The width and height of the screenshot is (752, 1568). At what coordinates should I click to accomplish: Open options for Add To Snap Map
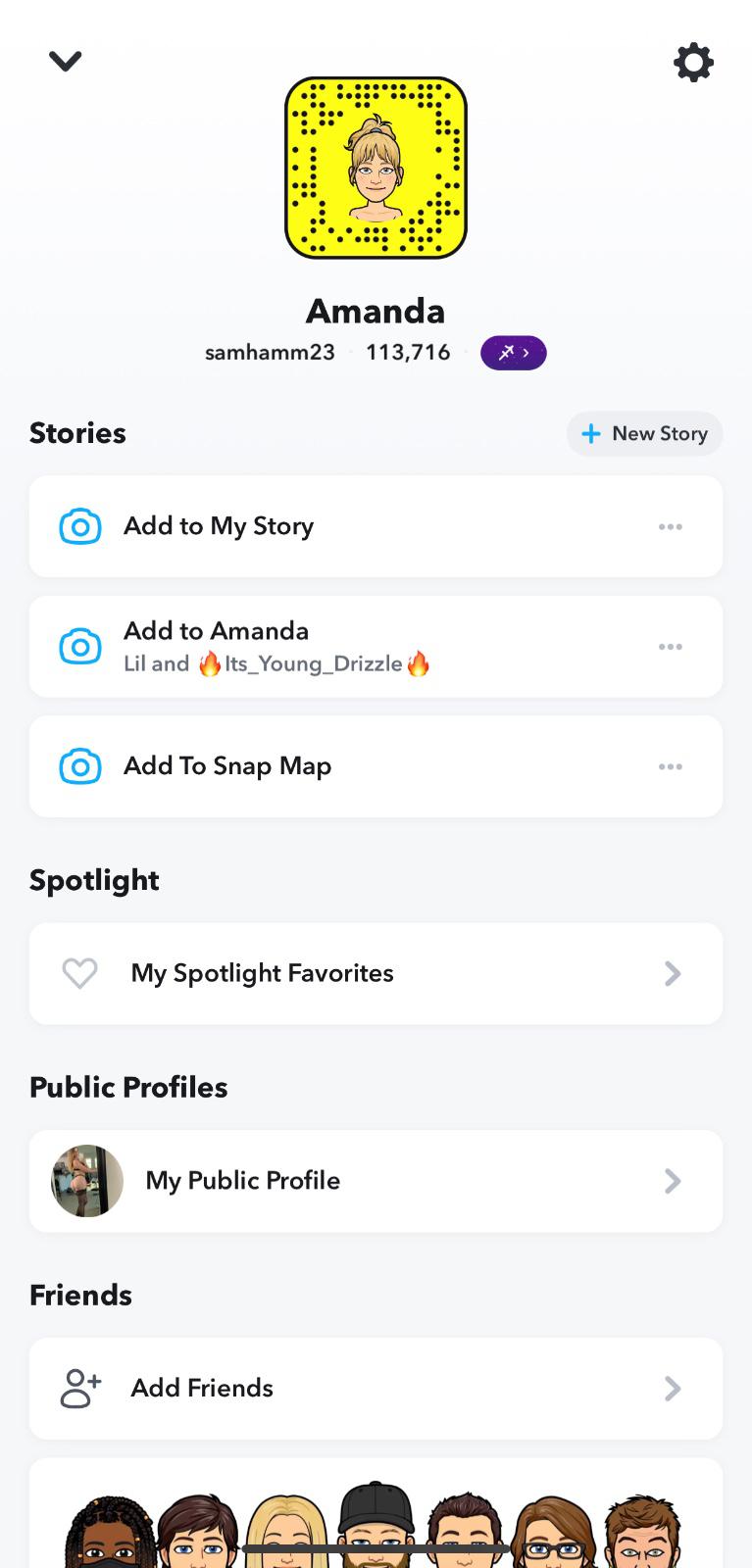click(x=671, y=766)
